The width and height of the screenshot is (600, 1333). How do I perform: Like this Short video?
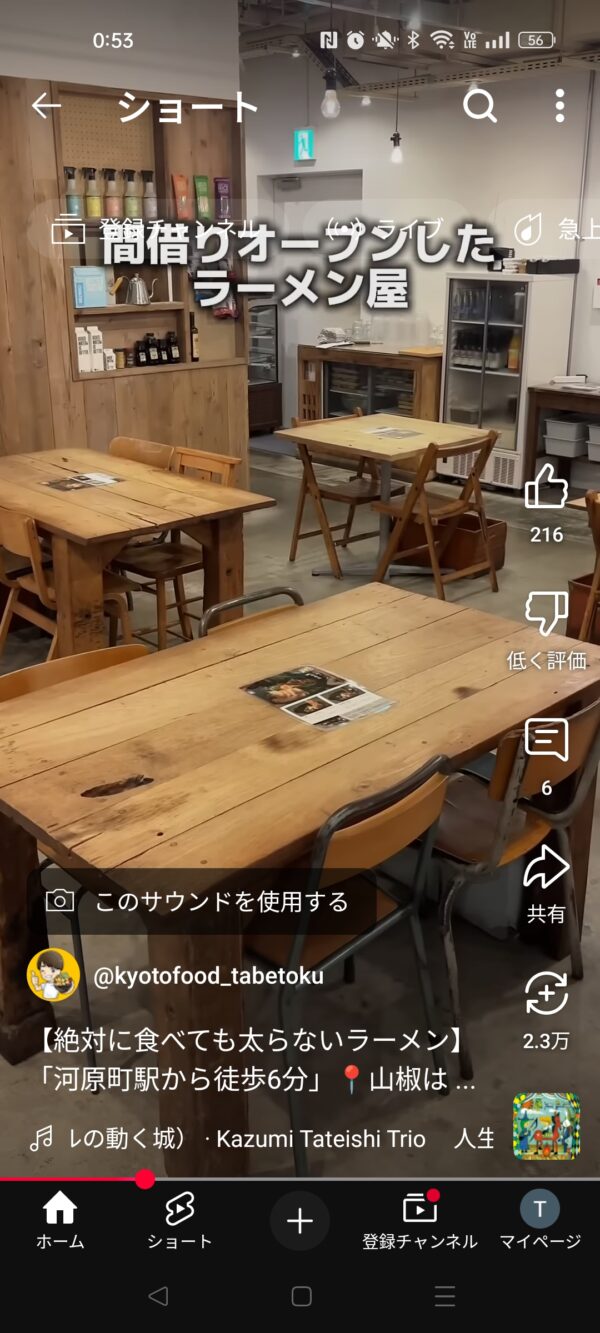[546, 487]
